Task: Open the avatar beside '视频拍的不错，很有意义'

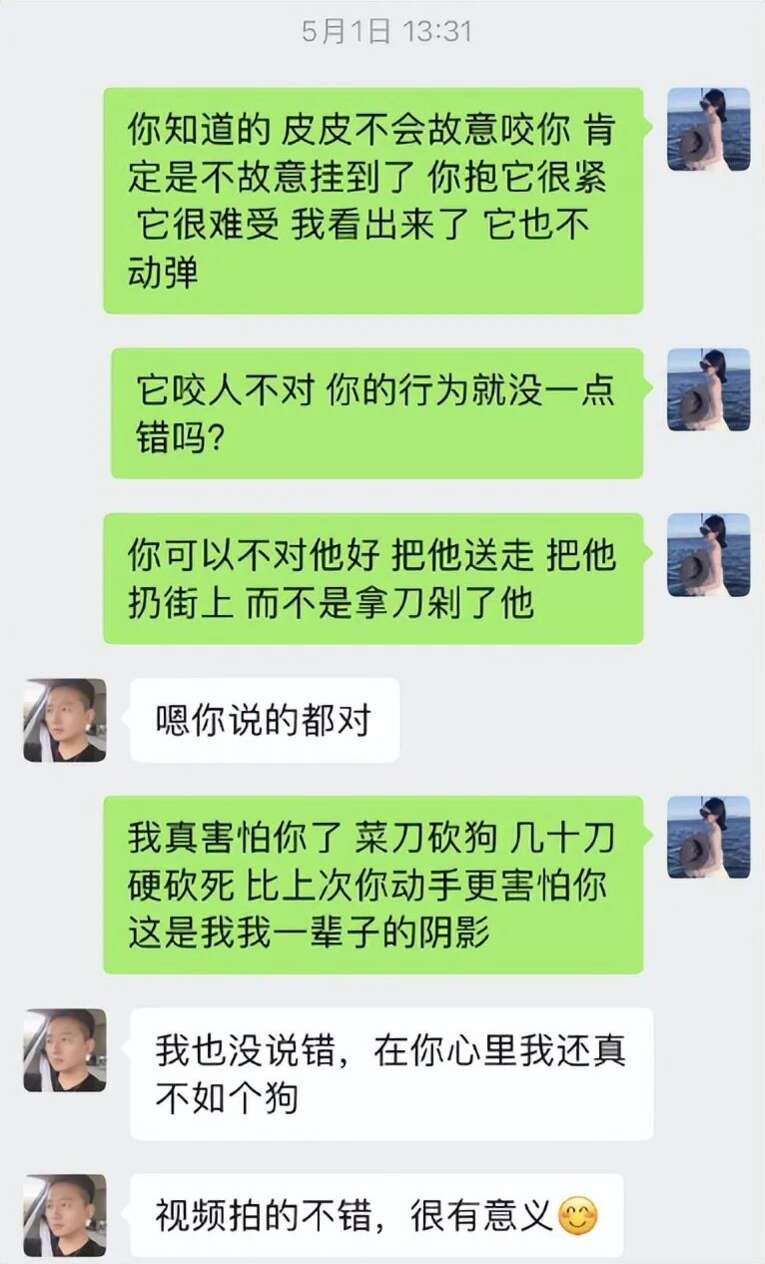Action: (64, 1215)
